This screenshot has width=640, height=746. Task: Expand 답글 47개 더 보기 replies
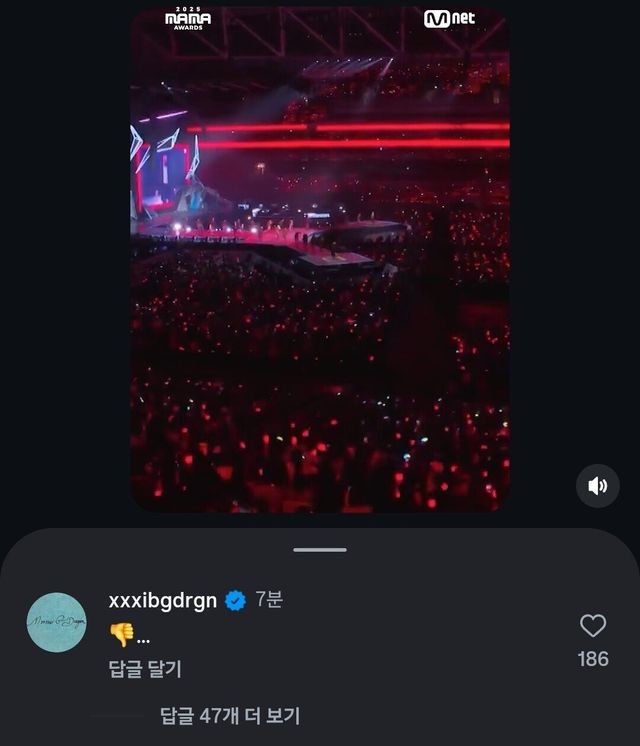[229, 716]
